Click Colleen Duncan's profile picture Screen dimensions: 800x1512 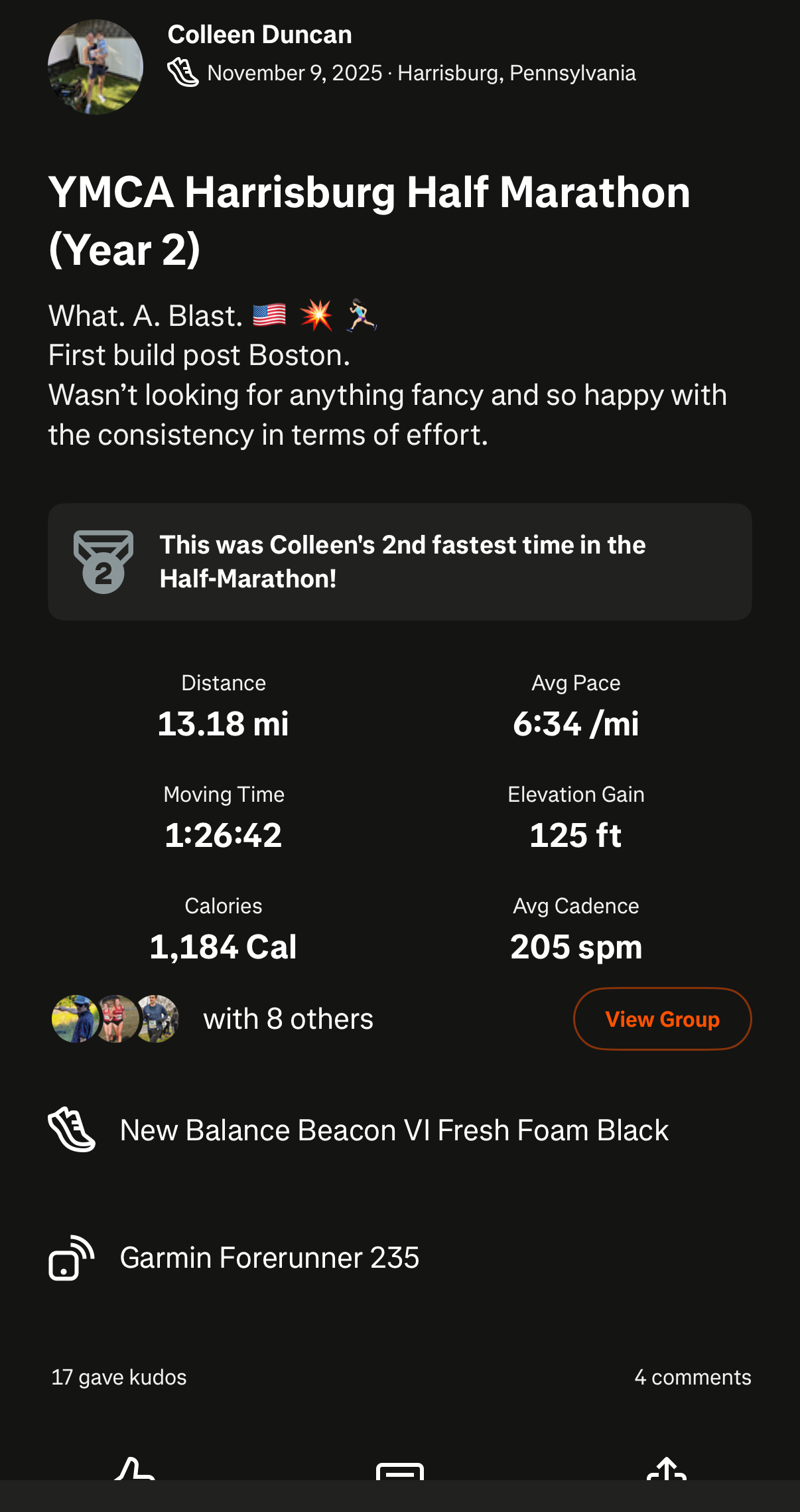96,66
